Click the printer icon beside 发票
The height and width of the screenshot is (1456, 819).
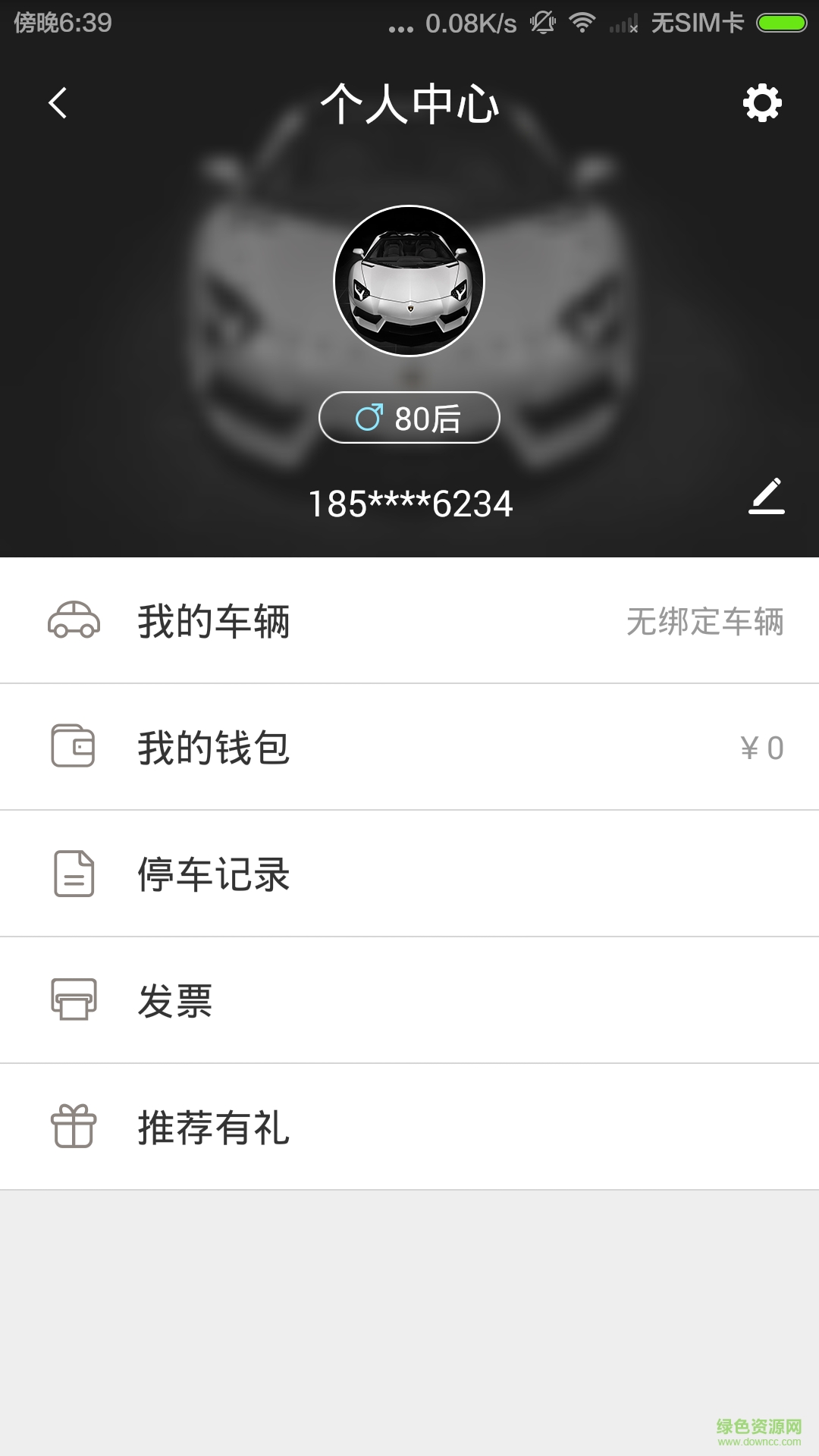[74, 1001]
